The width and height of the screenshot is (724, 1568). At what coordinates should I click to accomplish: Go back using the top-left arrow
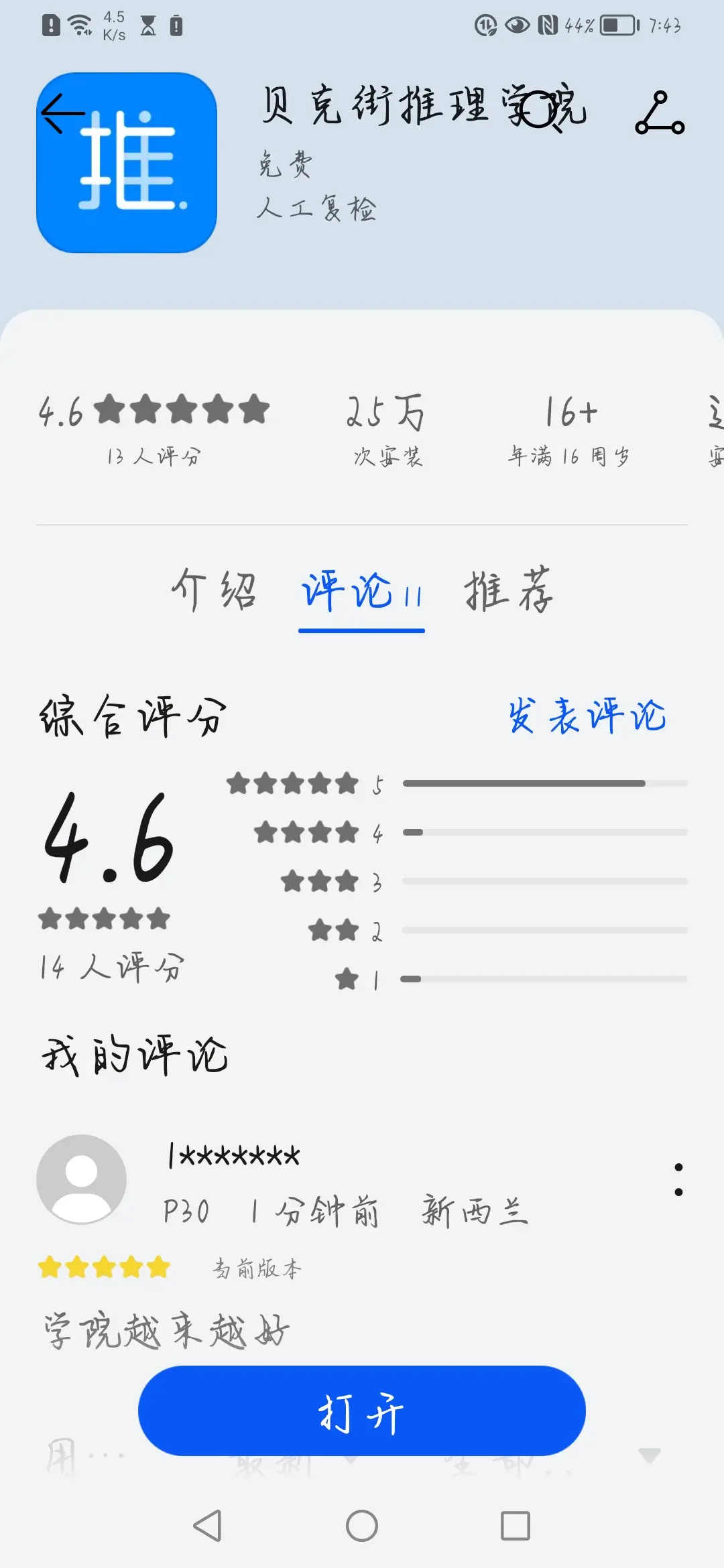pyautogui.click(x=62, y=113)
